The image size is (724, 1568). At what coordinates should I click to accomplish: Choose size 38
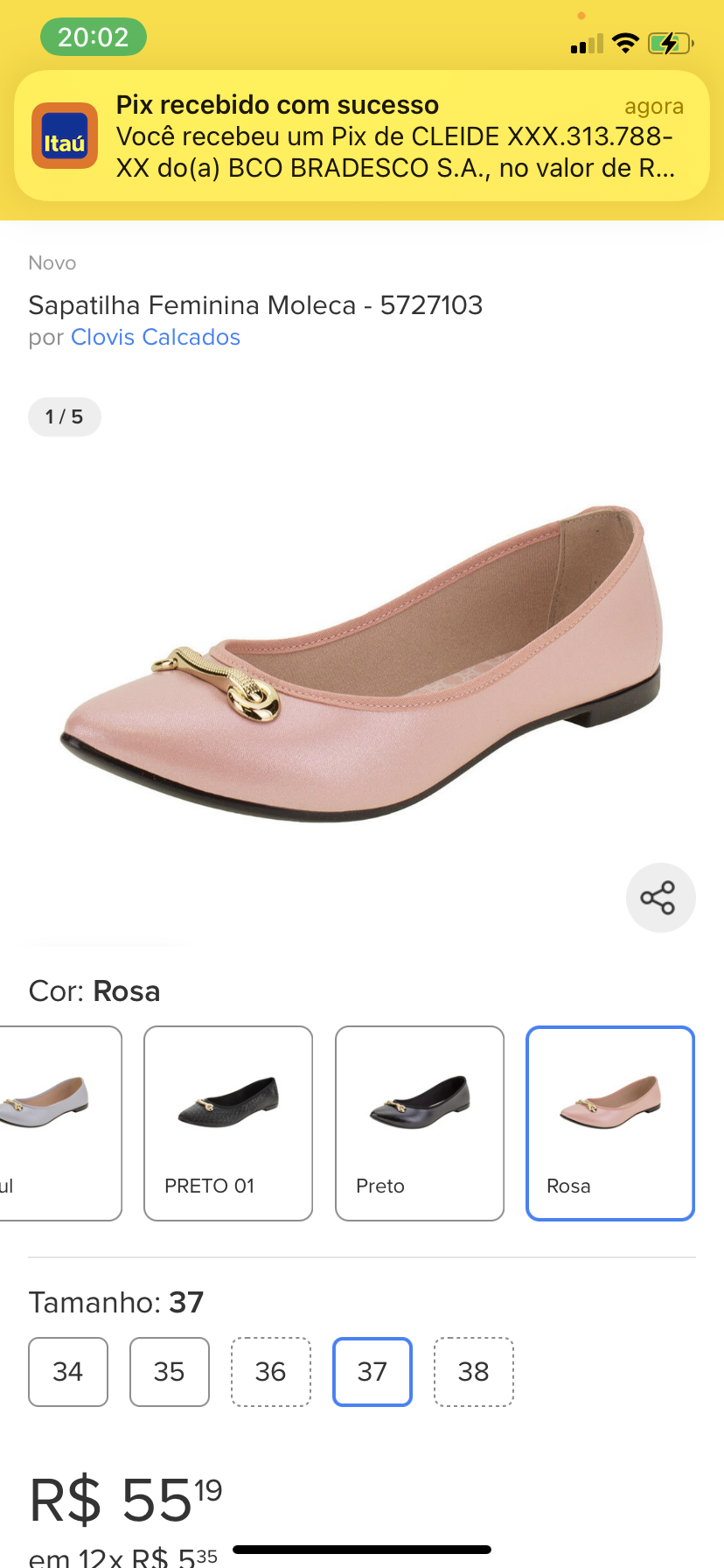click(474, 1372)
